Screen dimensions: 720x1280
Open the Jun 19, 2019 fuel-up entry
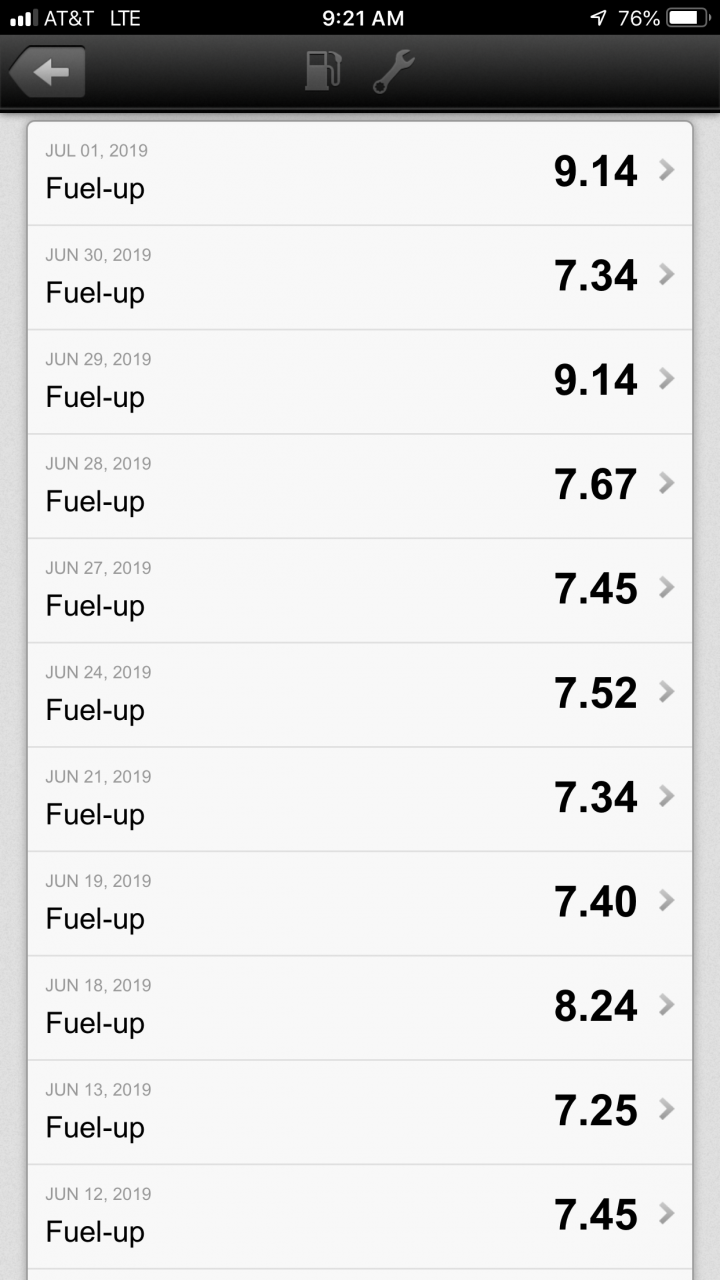pyautogui.click(x=360, y=903)
